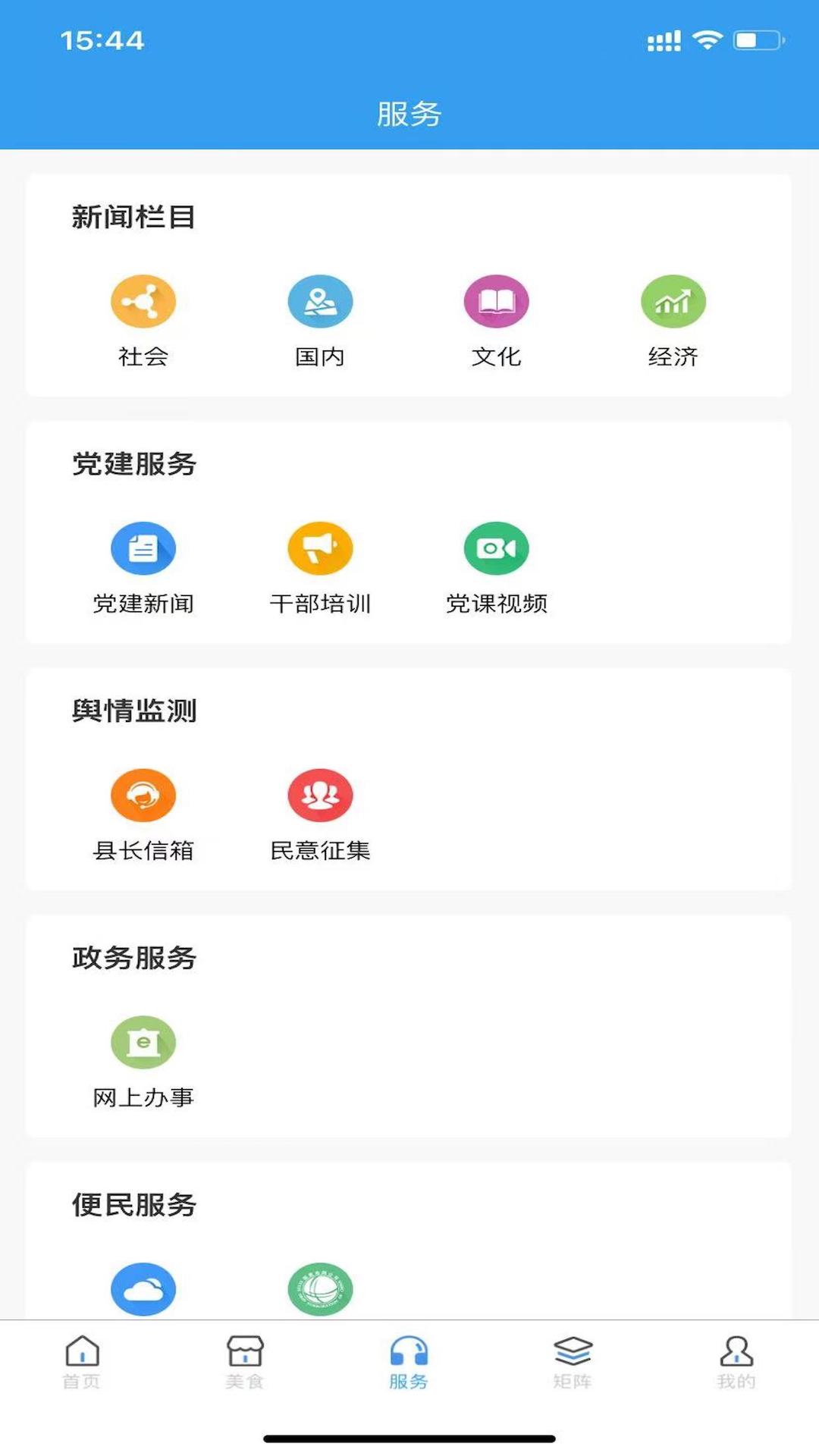Tap the 党建新闻 text label
Viewport: 819px width, 1456px height.
pos(144,604)
